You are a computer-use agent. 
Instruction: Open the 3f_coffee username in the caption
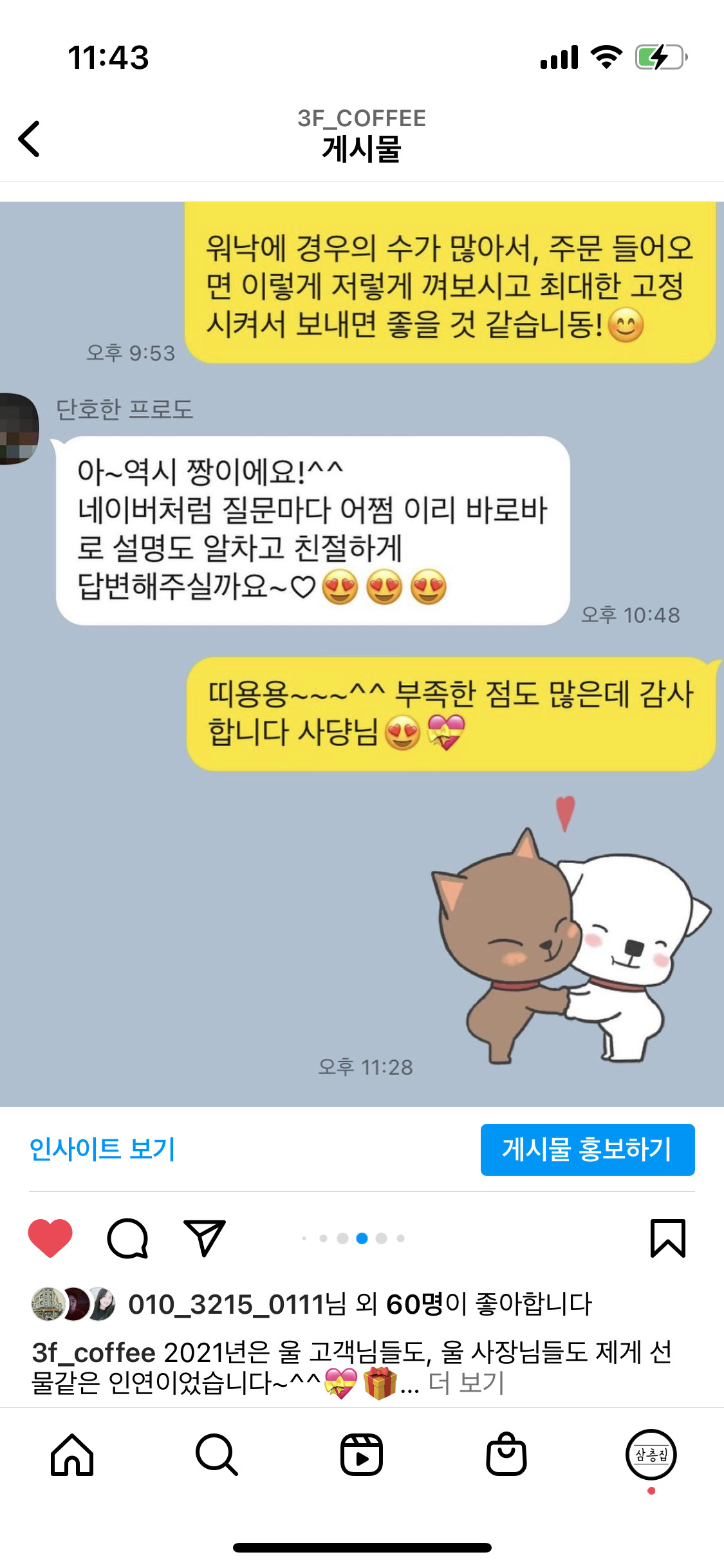tap(94, 1353)
